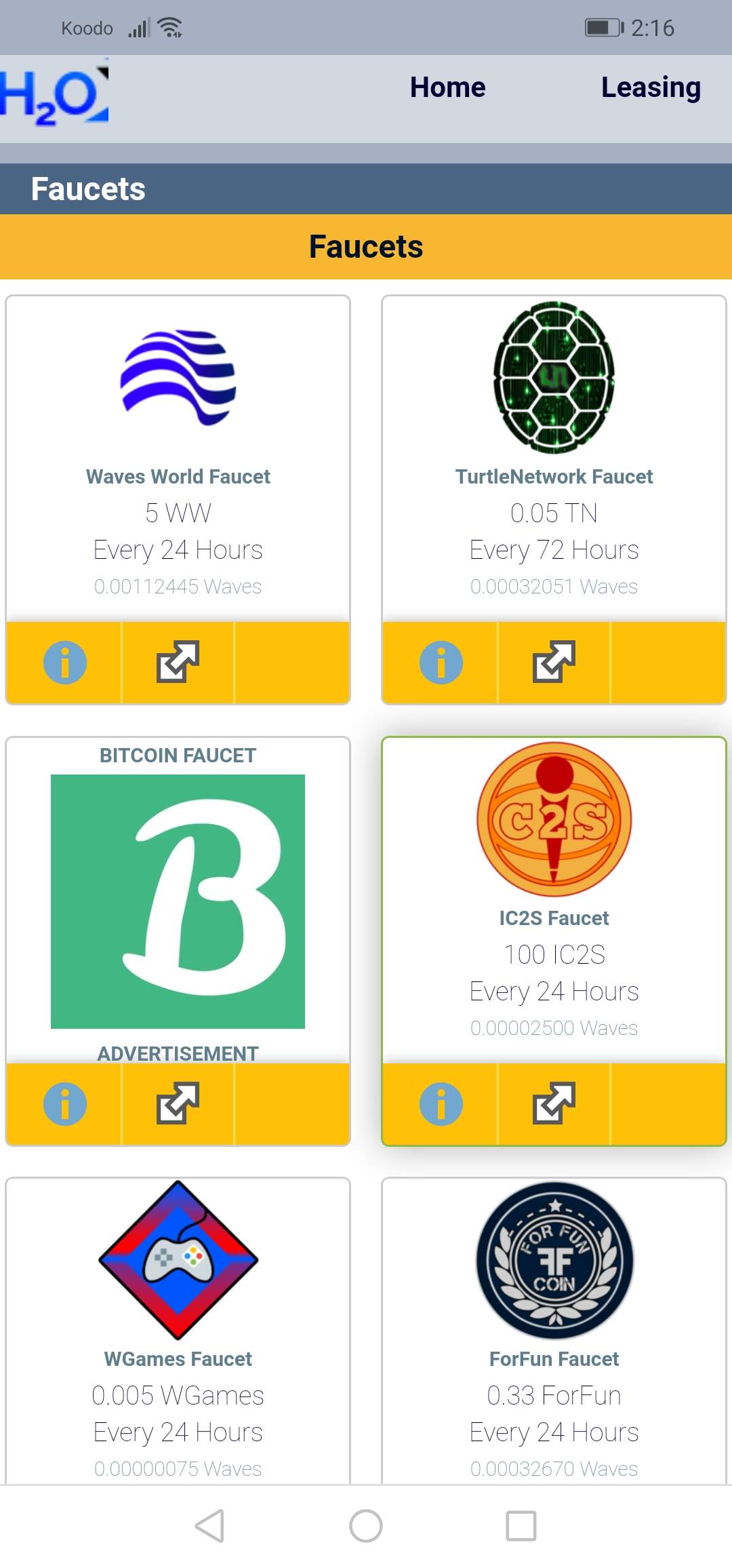The height and width of the screenshot is (1568, 732).
Task: See details about IC2S Faucet
Action: (x=441, y=1104)
